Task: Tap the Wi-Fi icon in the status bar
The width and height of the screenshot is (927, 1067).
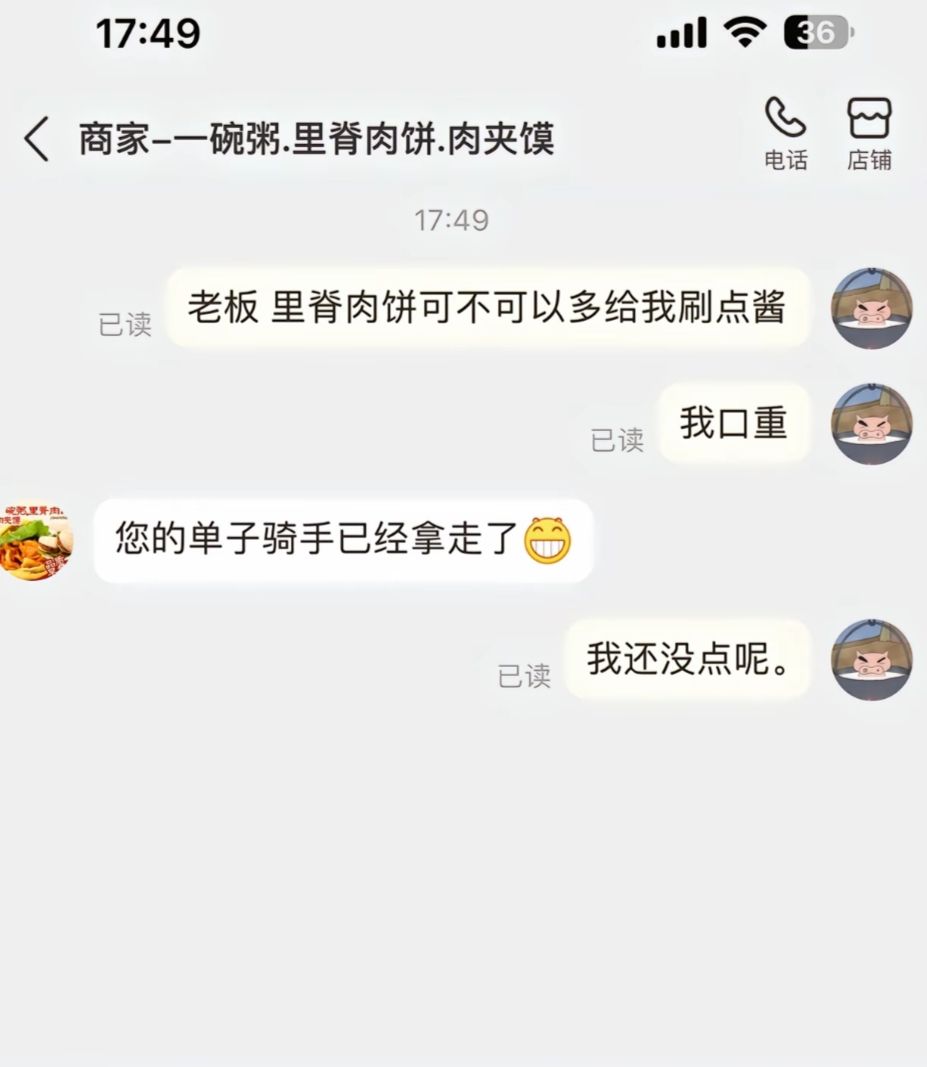Action: coord(744,32)
